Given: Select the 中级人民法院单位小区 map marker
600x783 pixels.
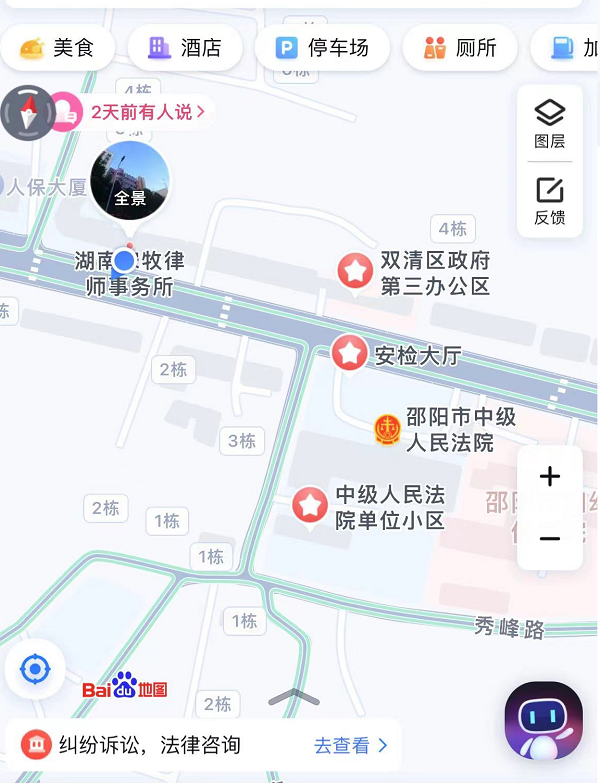Looking at the screenshot, I should coord(310,505).
